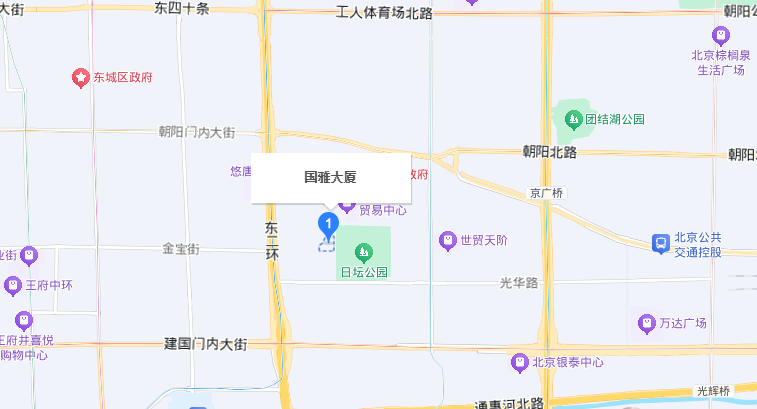This screenshot has height=409, width=757.
Task: Tap the 万达广场 shopping marker
Action: click(647, 323)
